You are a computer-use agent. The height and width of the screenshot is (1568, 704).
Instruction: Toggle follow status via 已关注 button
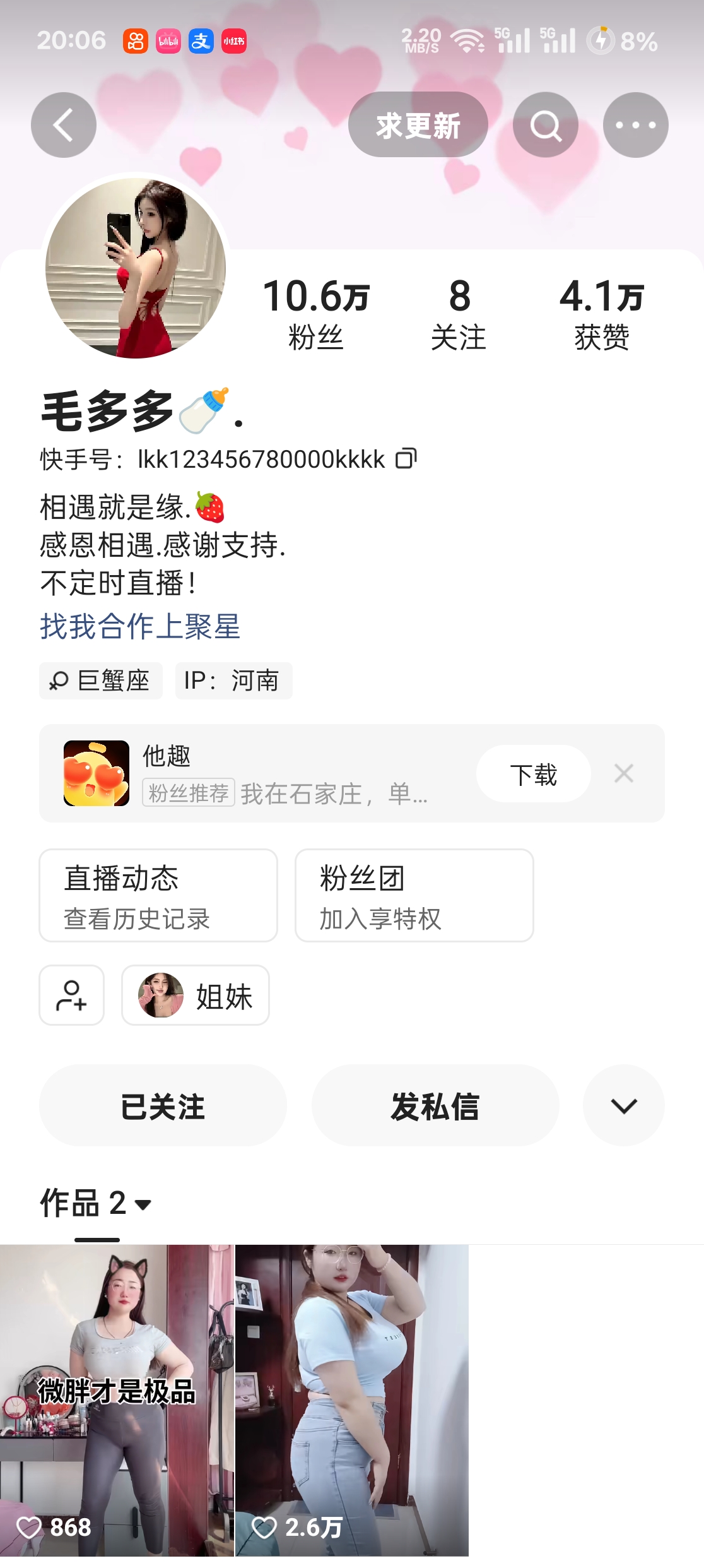[161, 1105]
